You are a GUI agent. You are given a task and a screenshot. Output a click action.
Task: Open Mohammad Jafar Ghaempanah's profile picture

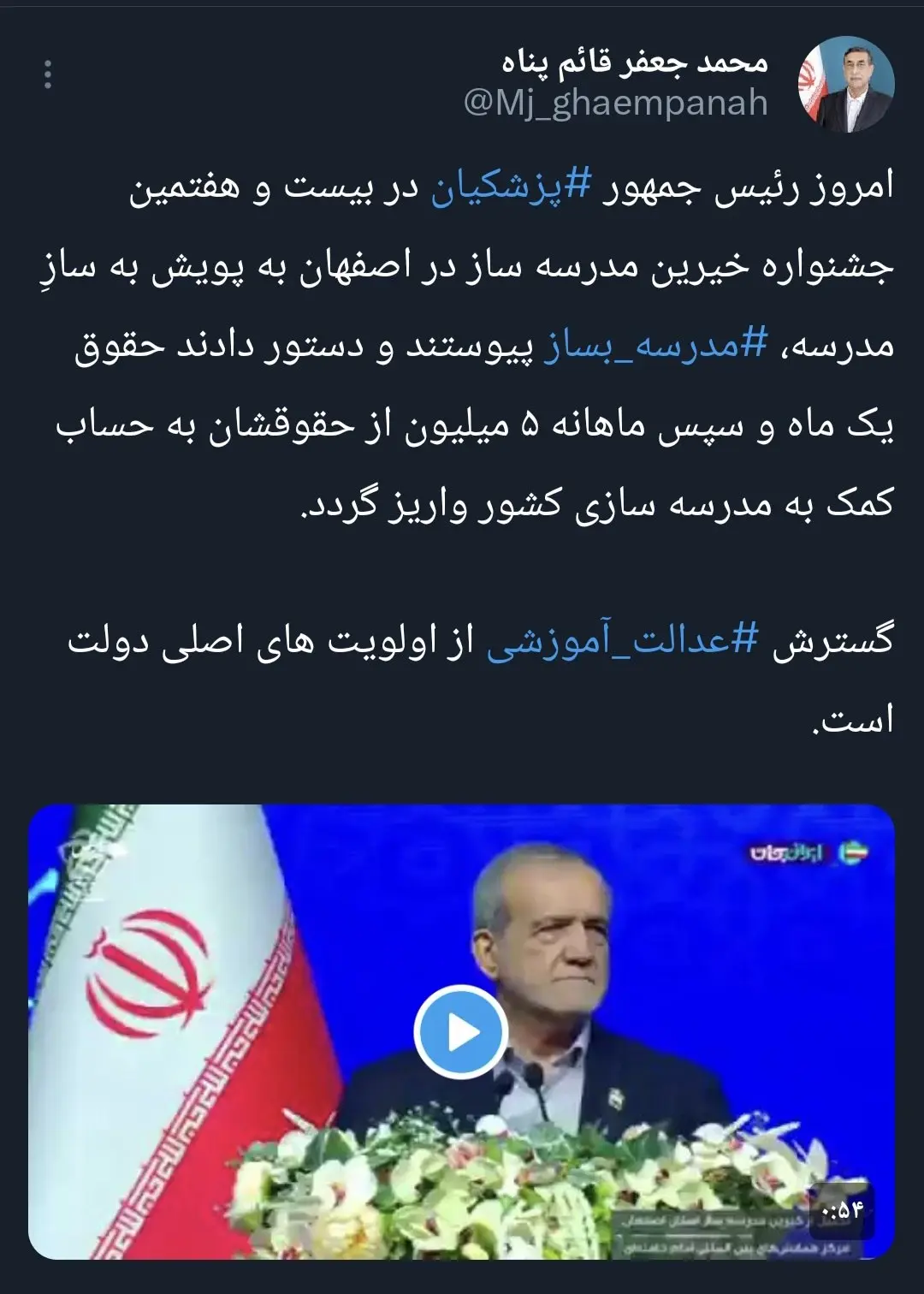coord(845,84)
